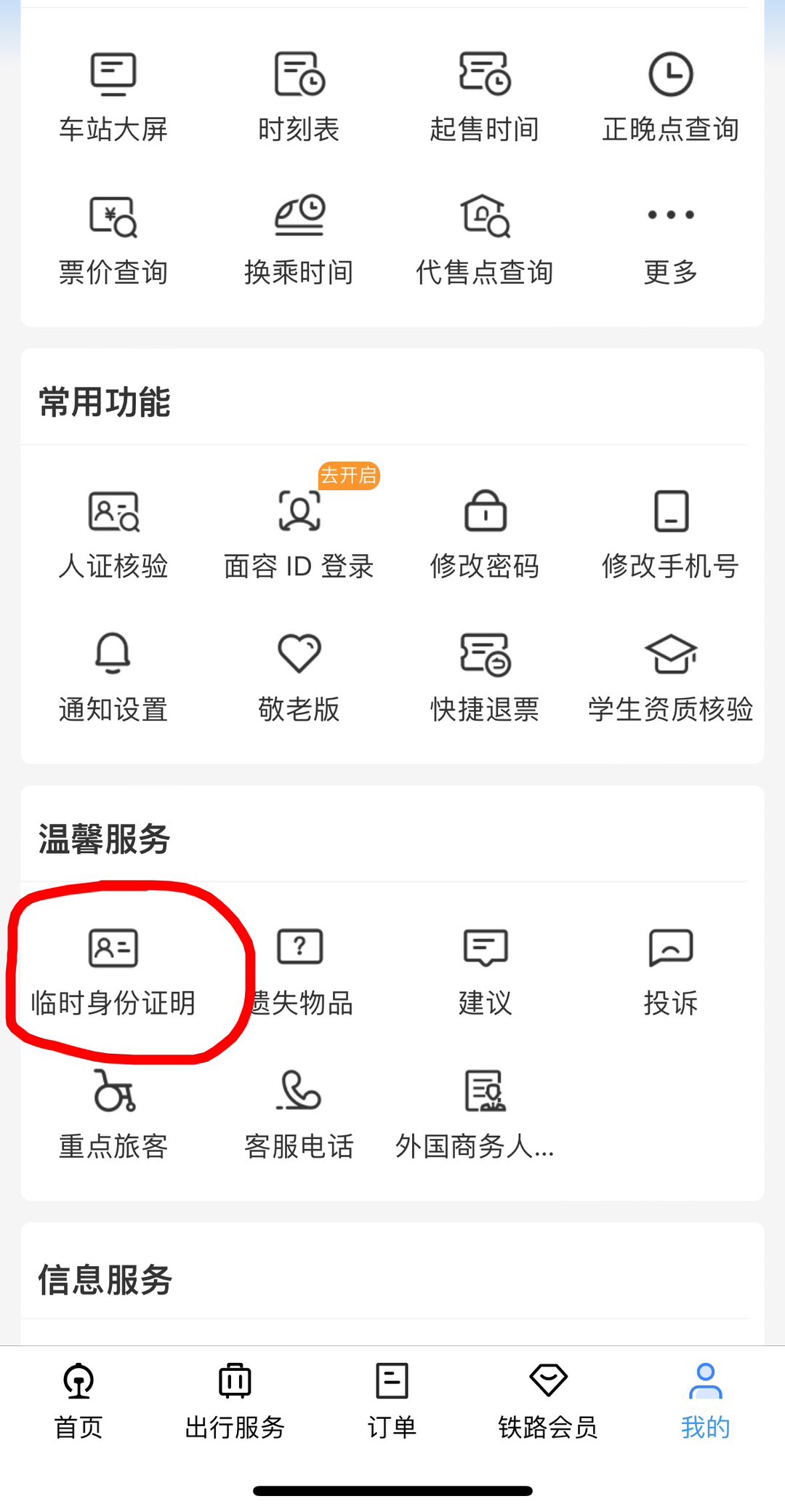This screenshot has width=785, height=1512.
Task: Open 临时身份证明 temporary ID
Action: click(113, 971)
